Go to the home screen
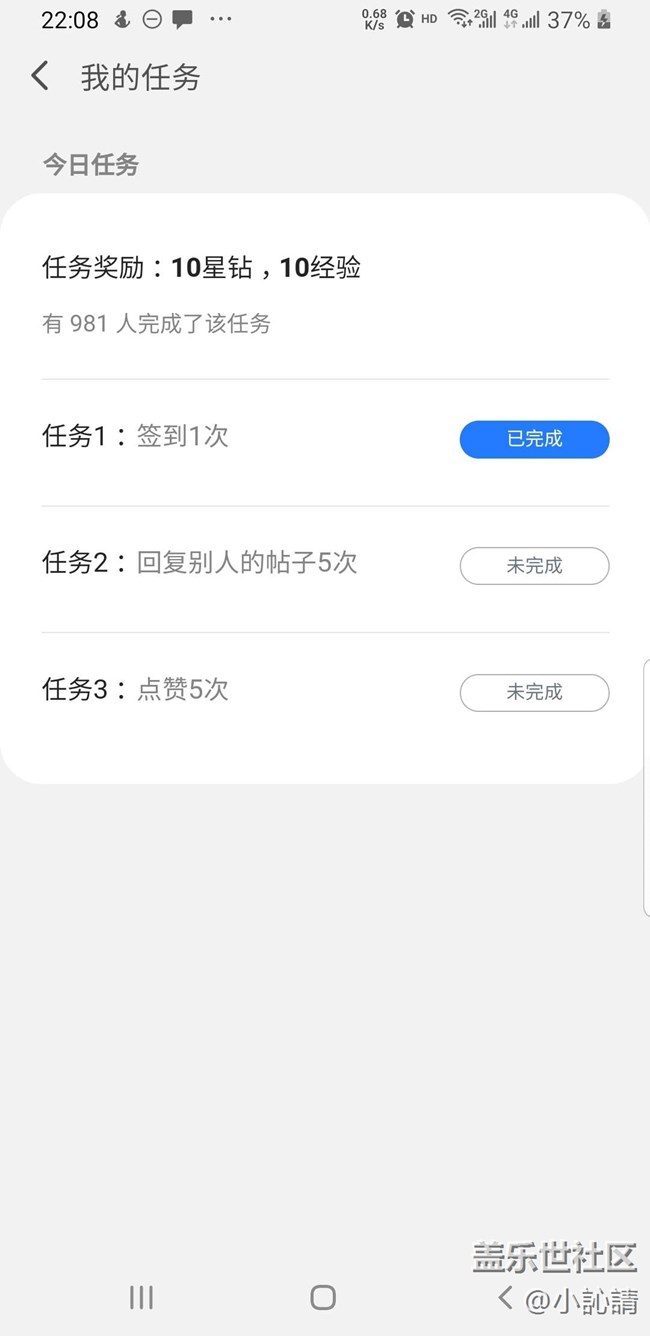Image resolution: width=650 pixels, height=1336 pixels. pos(323,1297)
